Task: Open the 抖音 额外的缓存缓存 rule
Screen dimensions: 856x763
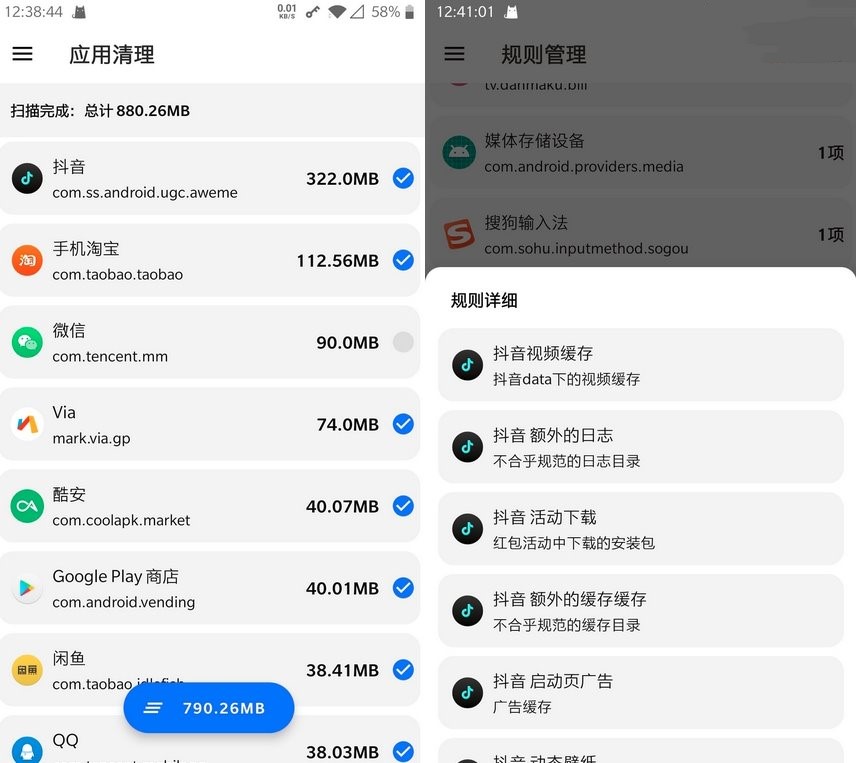Action: (x=641, y=611)
